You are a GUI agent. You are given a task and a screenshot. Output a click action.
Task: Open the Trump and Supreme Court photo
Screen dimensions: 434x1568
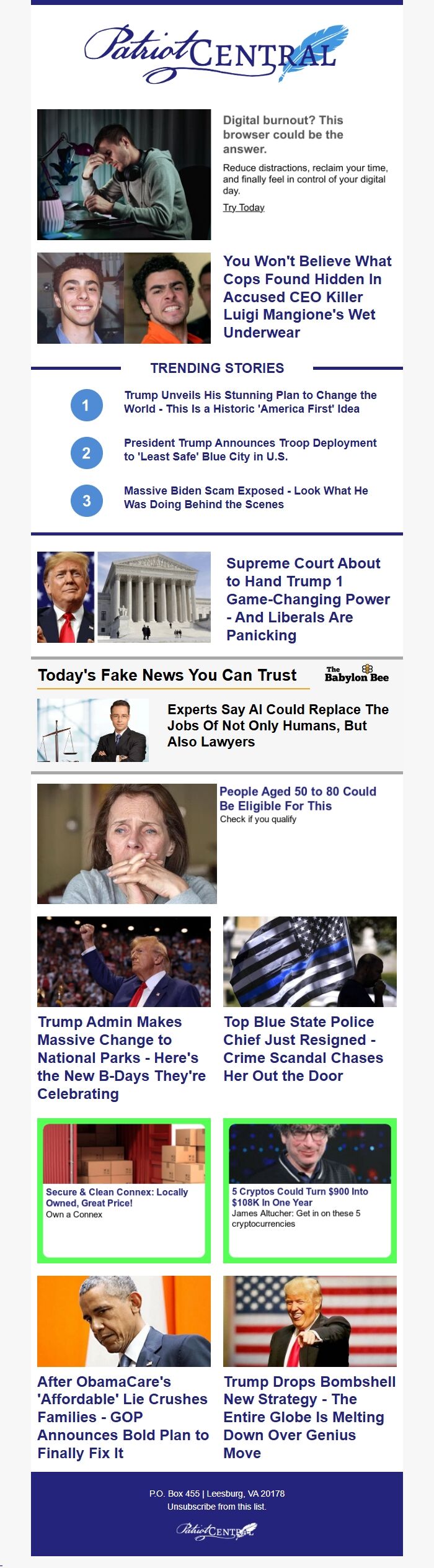coord(124,597)
